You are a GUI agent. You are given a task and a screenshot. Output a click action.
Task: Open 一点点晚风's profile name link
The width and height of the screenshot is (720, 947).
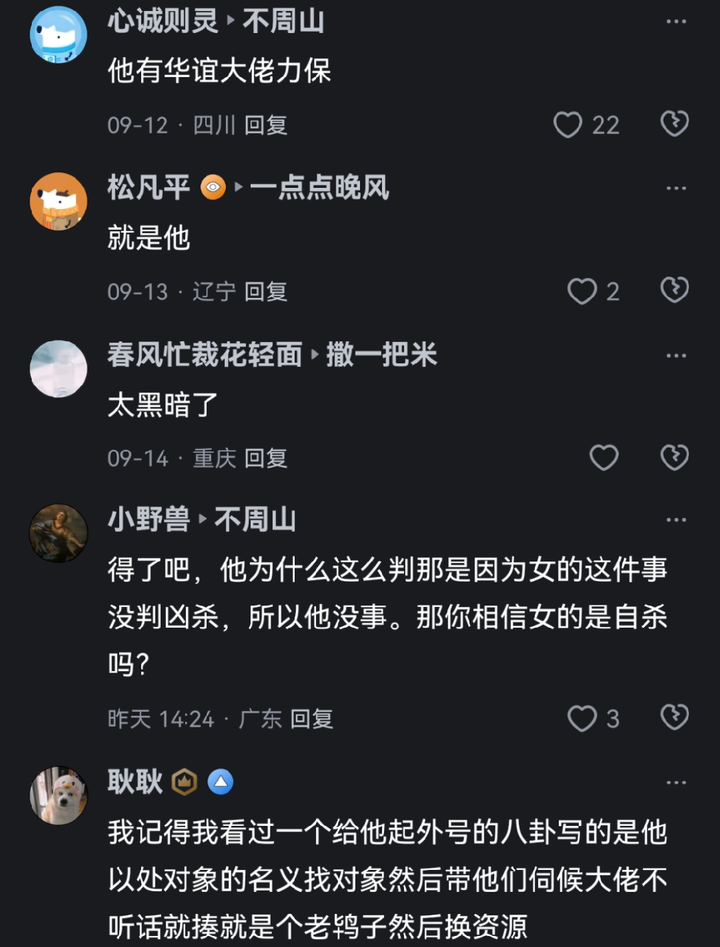click(x=319, y=187)
